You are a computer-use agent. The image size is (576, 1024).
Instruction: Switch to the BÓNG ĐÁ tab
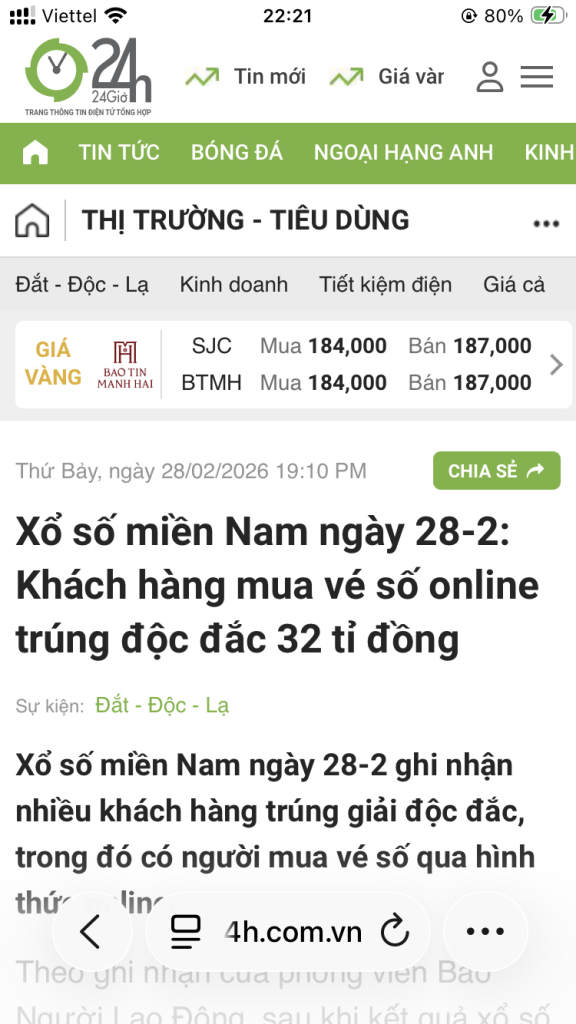click(236, 152)
